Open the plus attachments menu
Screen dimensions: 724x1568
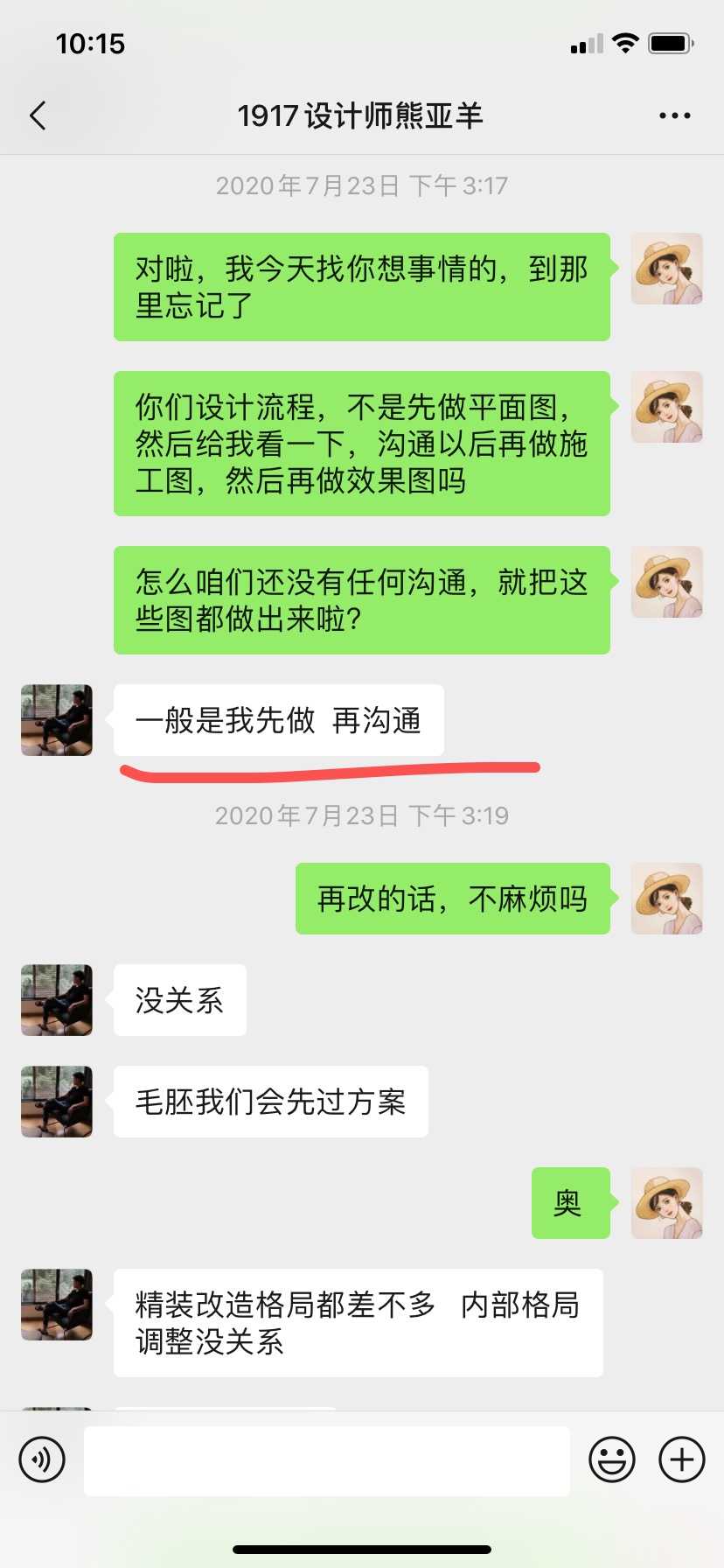pos(681,1459)
